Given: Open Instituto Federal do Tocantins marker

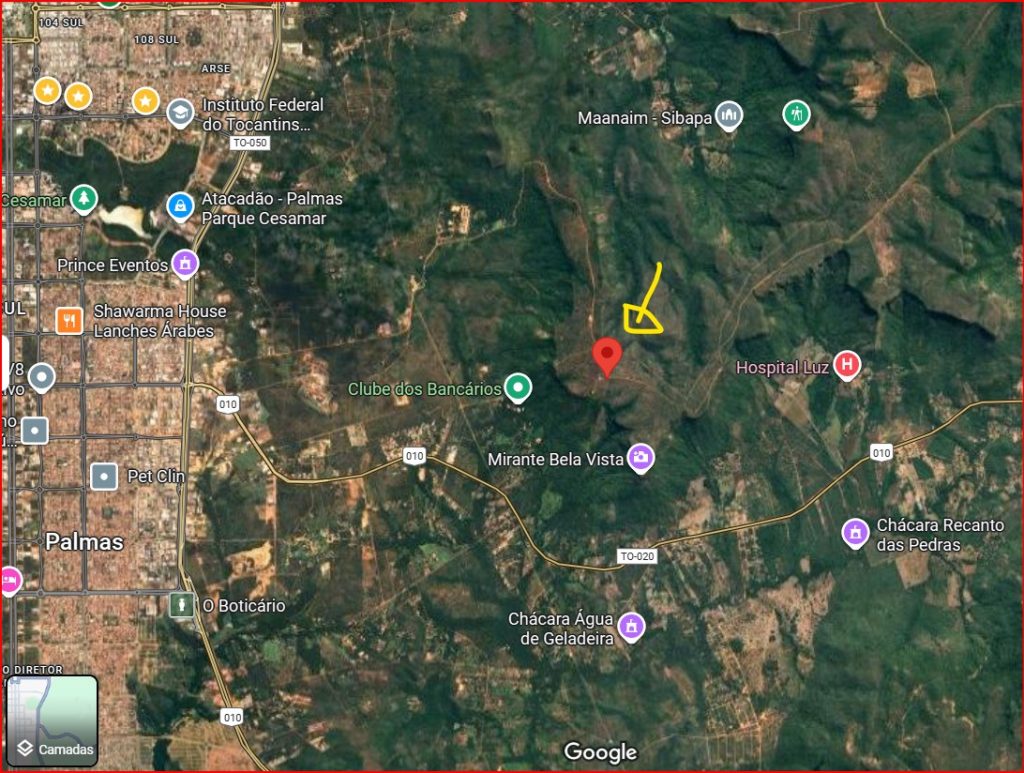Looking at the screenshot, I should [180, 113].
